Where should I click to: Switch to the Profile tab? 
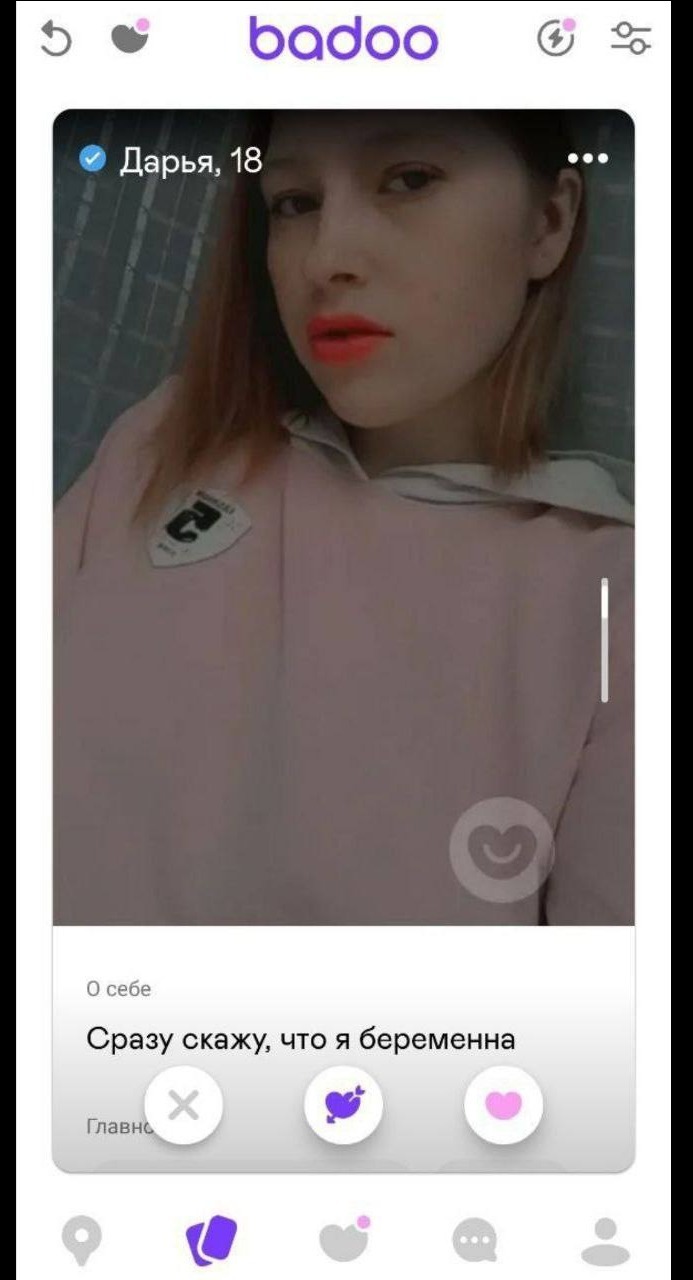coord(605,1241)
